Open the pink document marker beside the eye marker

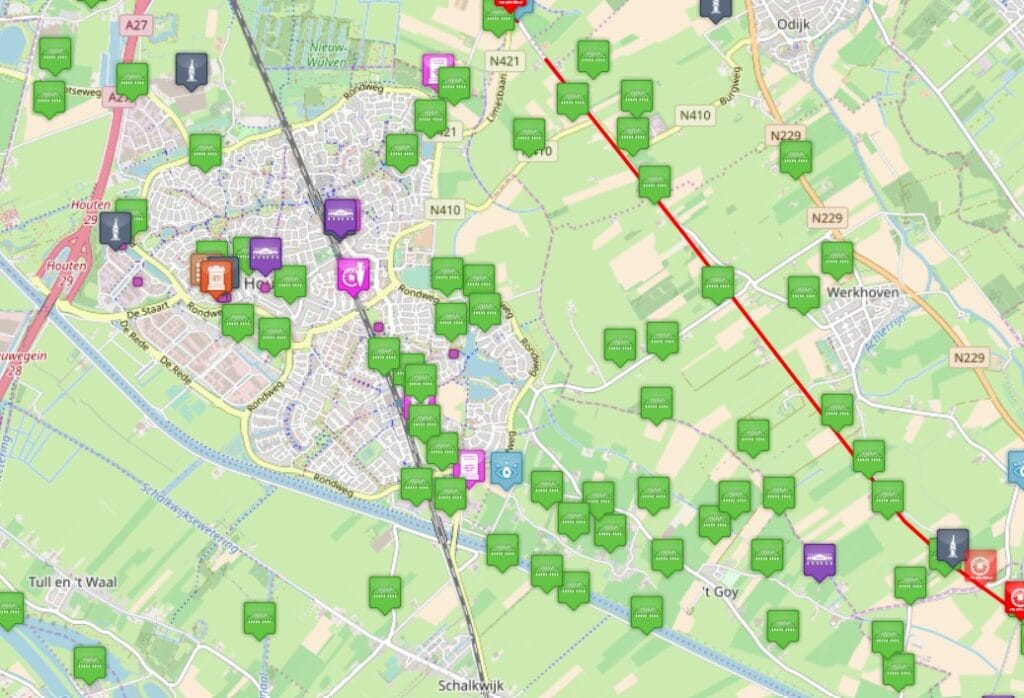click(x=468, y=466)
